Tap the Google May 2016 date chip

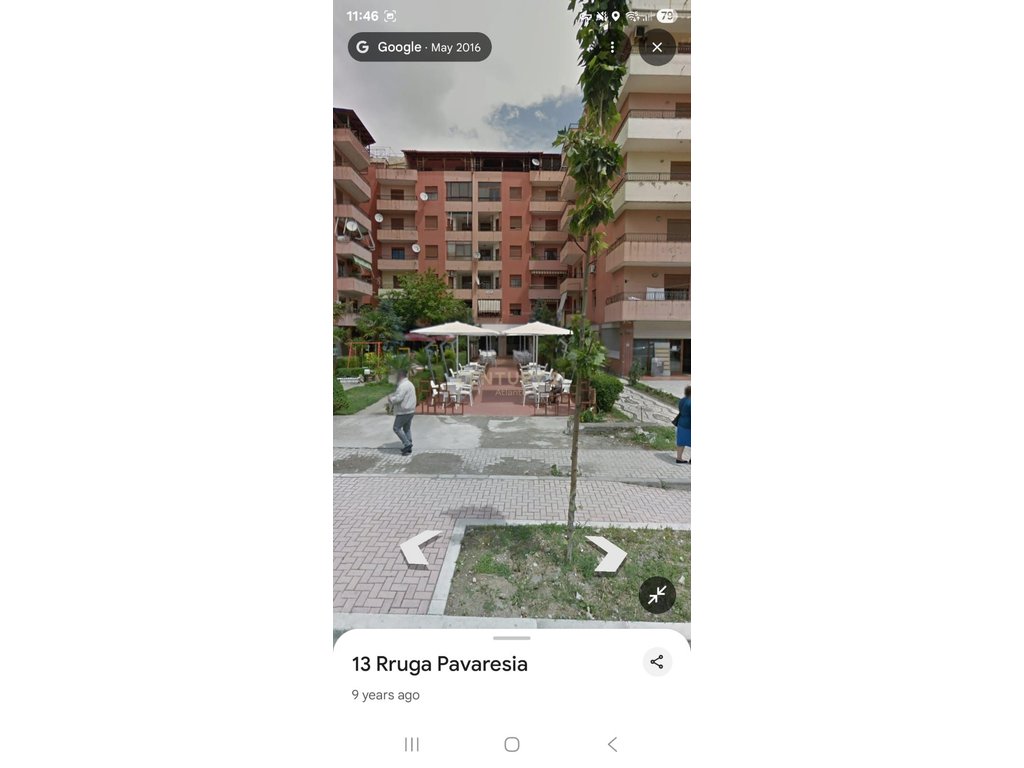[x=419, y=47]
